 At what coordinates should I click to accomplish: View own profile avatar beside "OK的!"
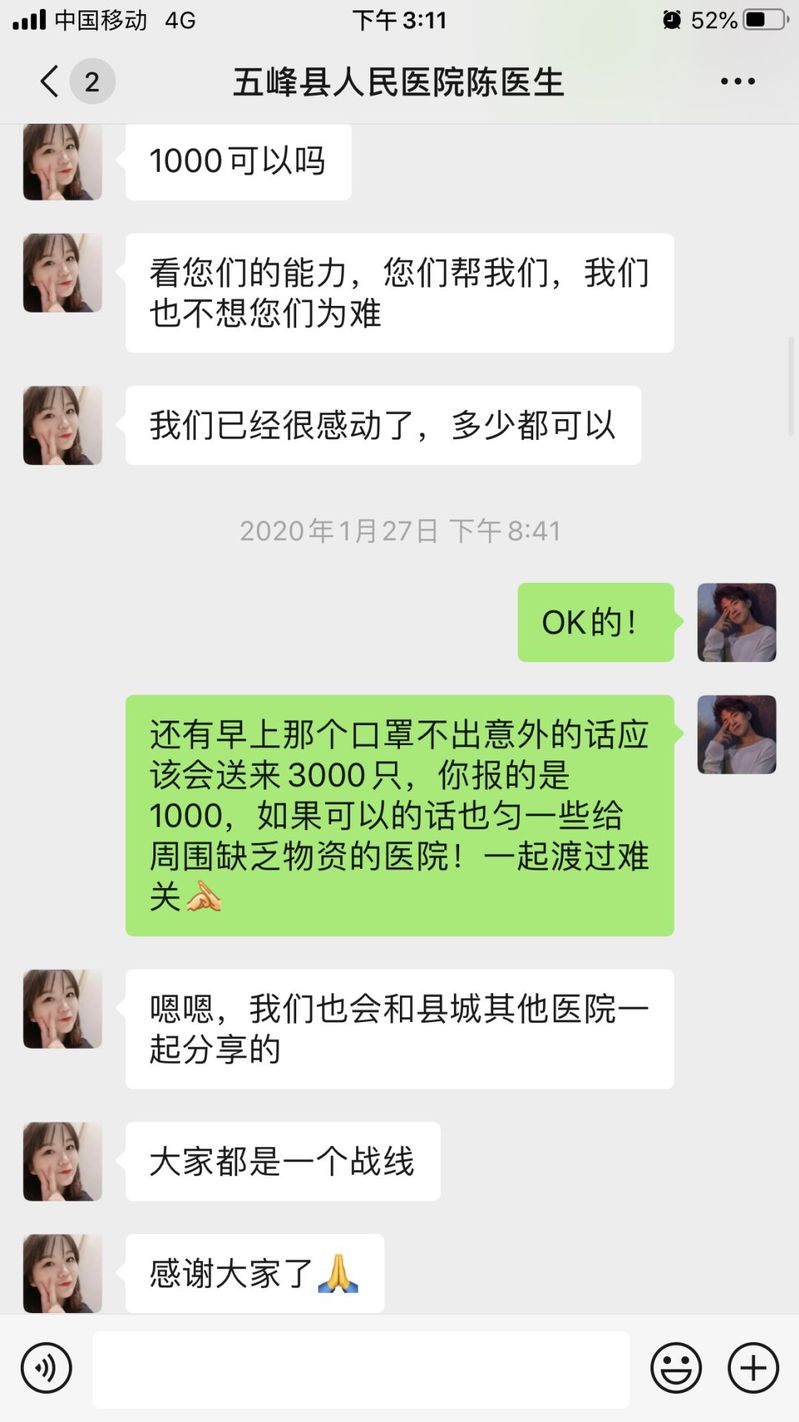(736, 622)
